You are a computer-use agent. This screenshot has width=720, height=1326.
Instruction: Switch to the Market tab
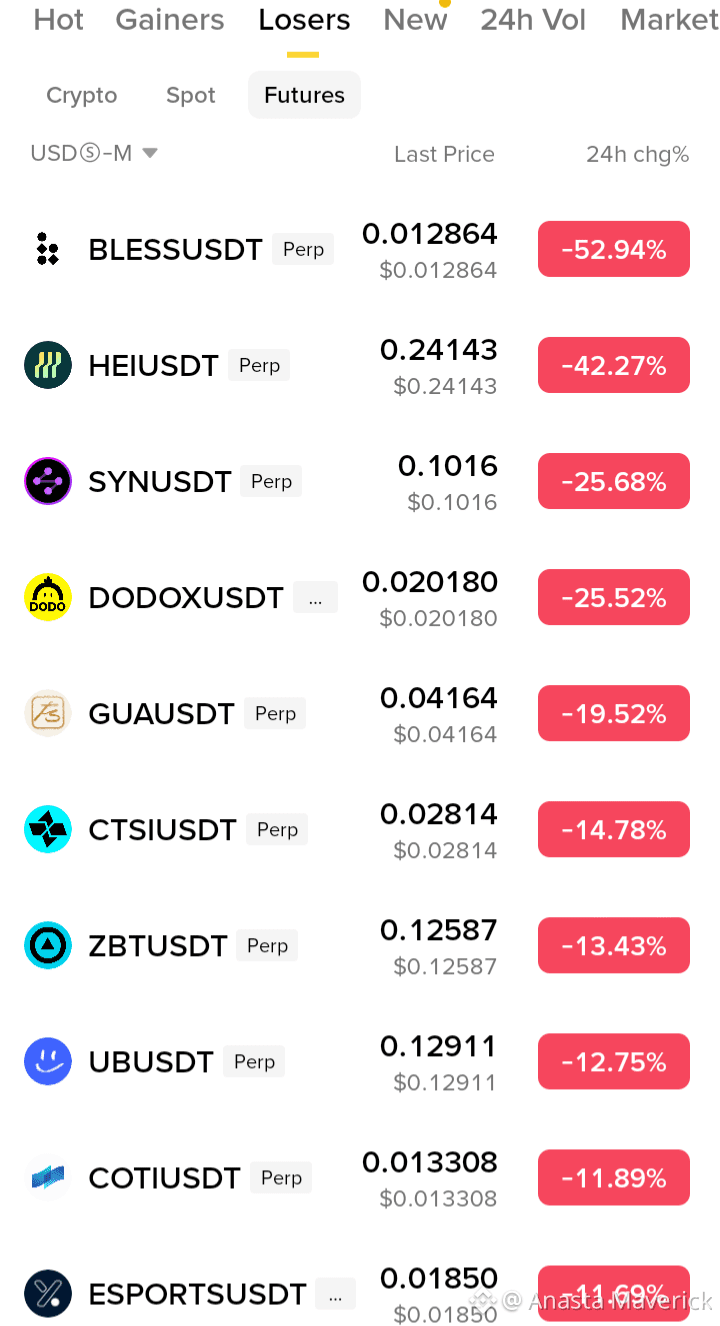669,20
